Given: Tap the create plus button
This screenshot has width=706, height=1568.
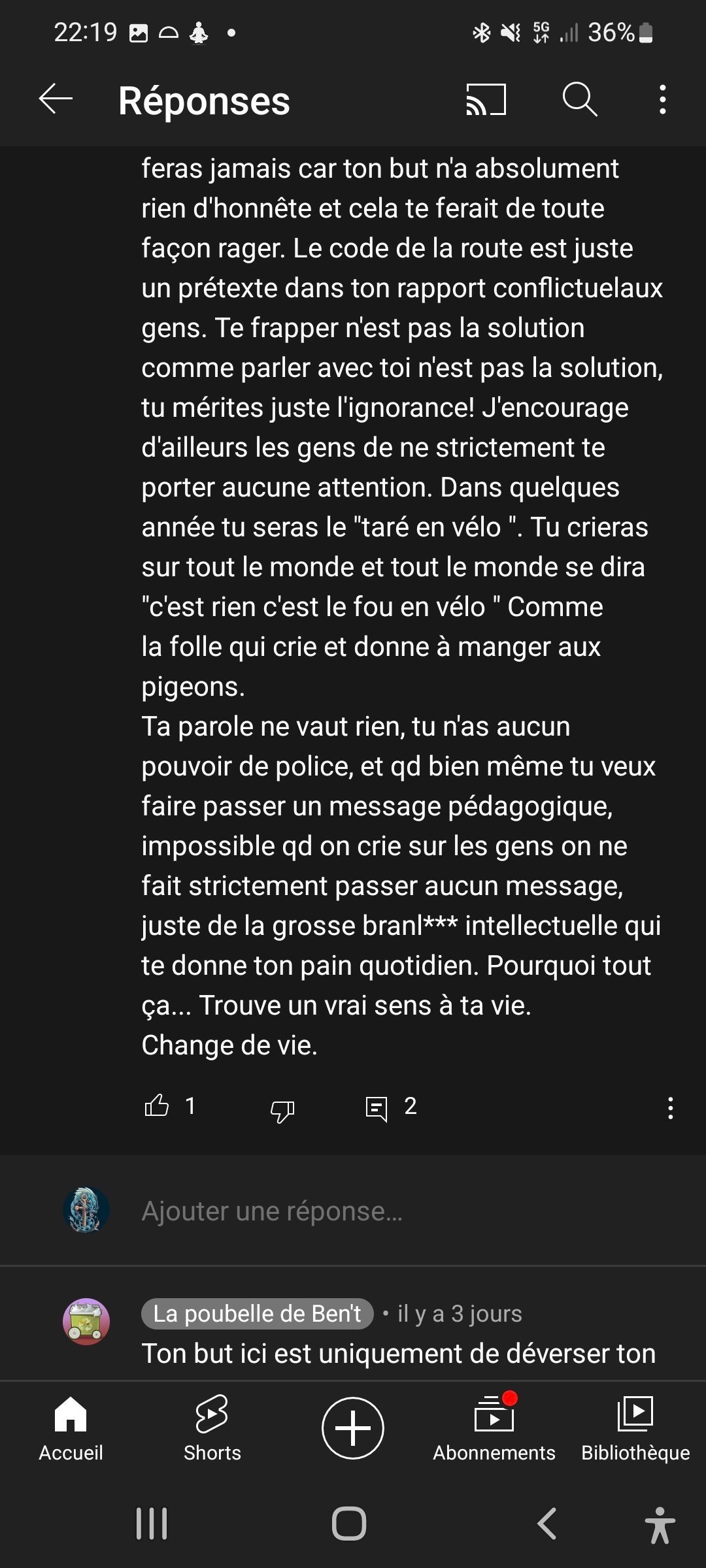Looking at the screenshot, I should [353, 1428].
